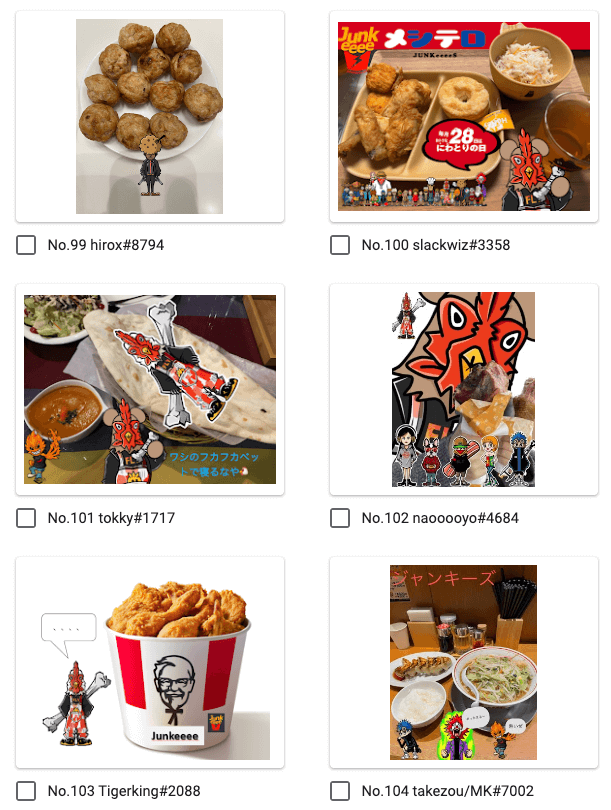The image size is (611, 810).
Task: Vote for No.104 takezou/MK#7002 via its checkbox
Action: 340,791
